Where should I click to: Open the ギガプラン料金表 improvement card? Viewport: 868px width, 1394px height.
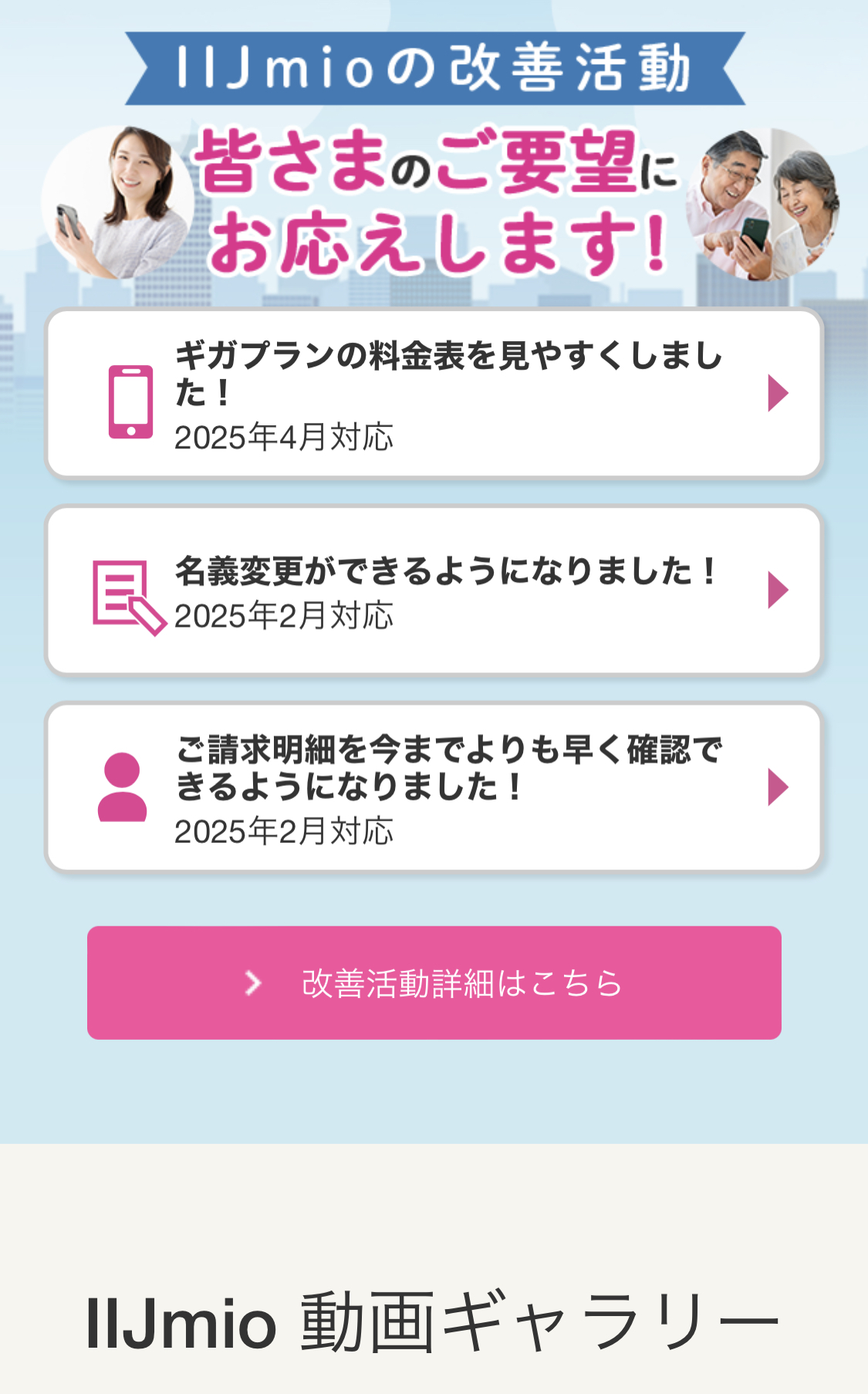(434, 394)
